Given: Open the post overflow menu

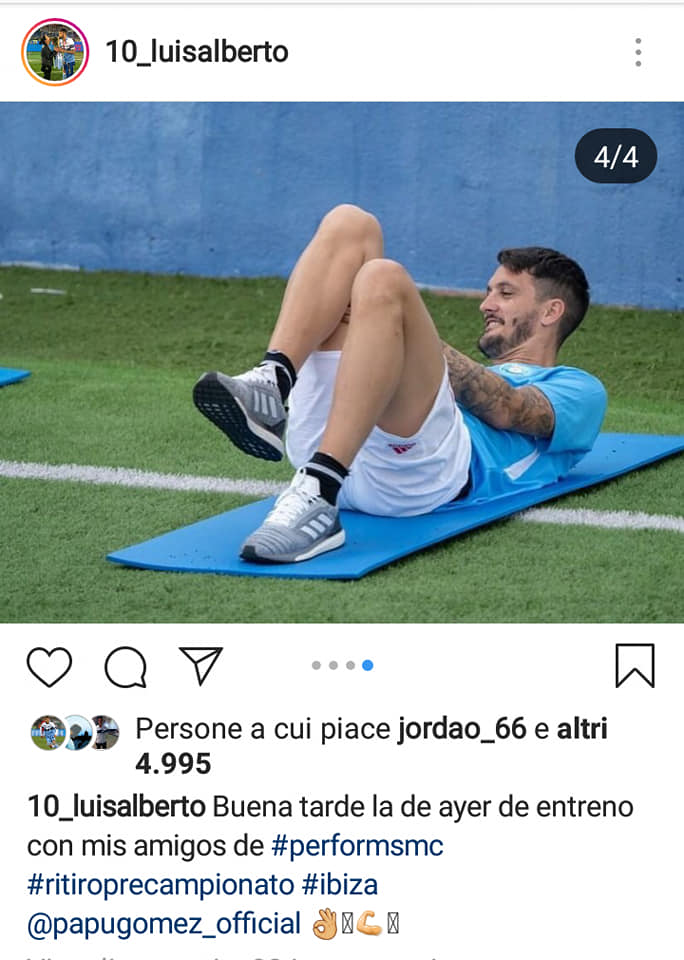Looking at the screenshot, I should tap(638, 52).
